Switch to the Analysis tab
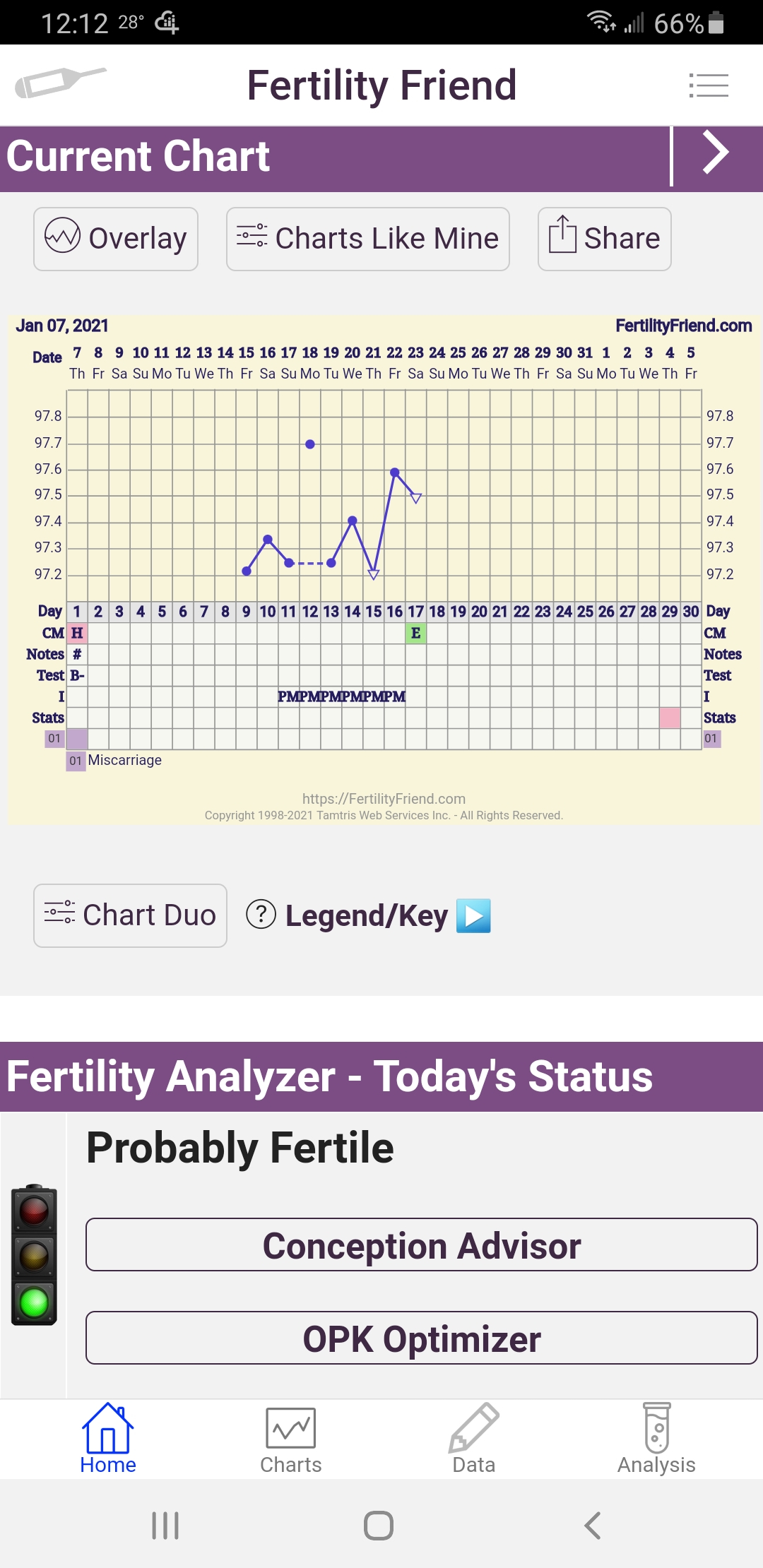The width and height of the screenshot is (763, 1568). pos(656,1438)
